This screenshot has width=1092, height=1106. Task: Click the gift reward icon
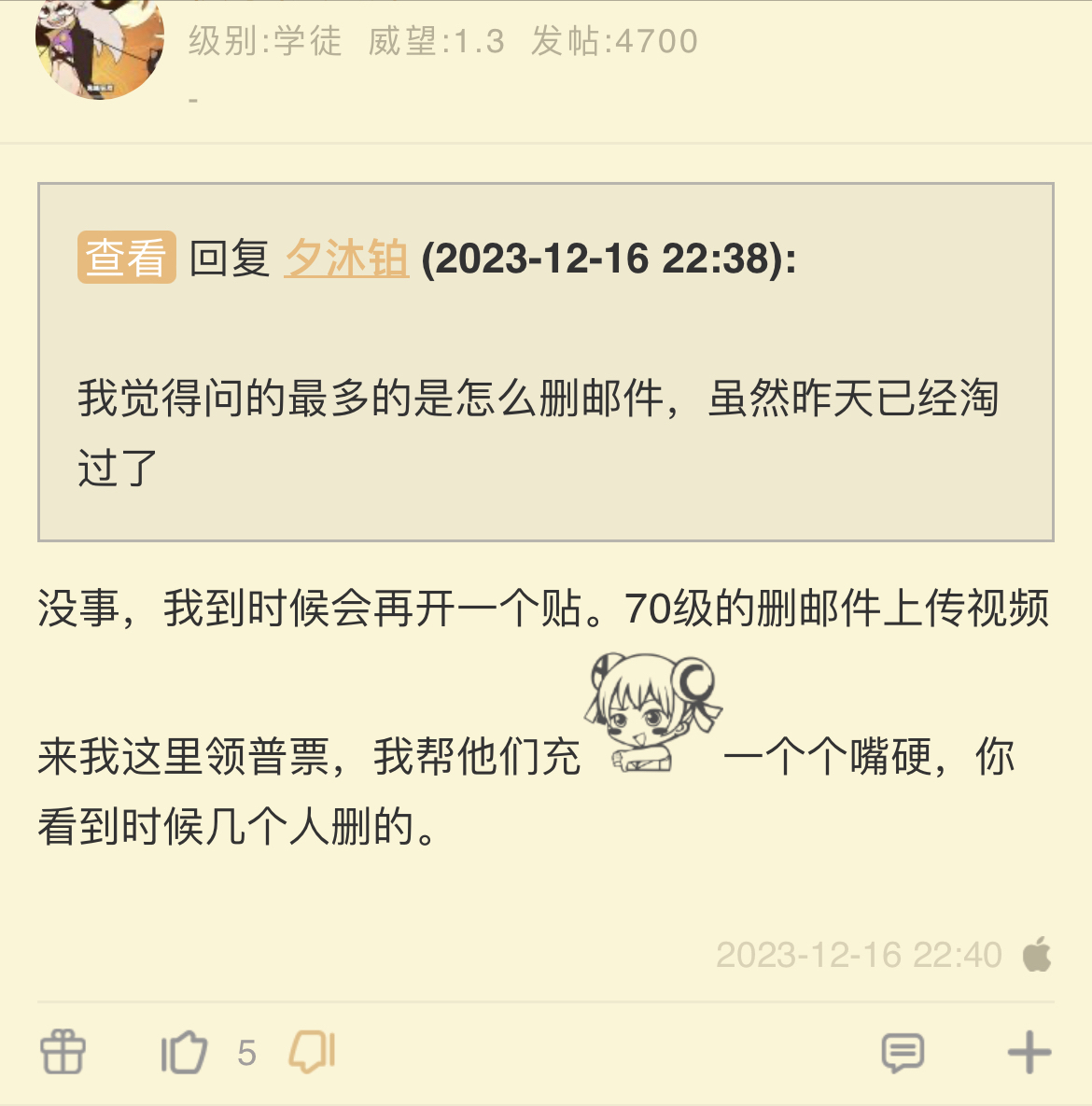[62, 1052]
